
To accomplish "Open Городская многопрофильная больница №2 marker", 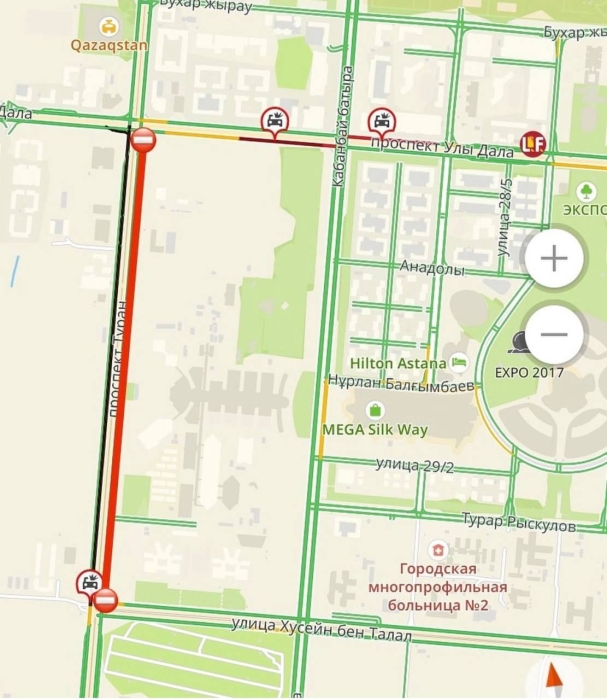I will point(438,550).
